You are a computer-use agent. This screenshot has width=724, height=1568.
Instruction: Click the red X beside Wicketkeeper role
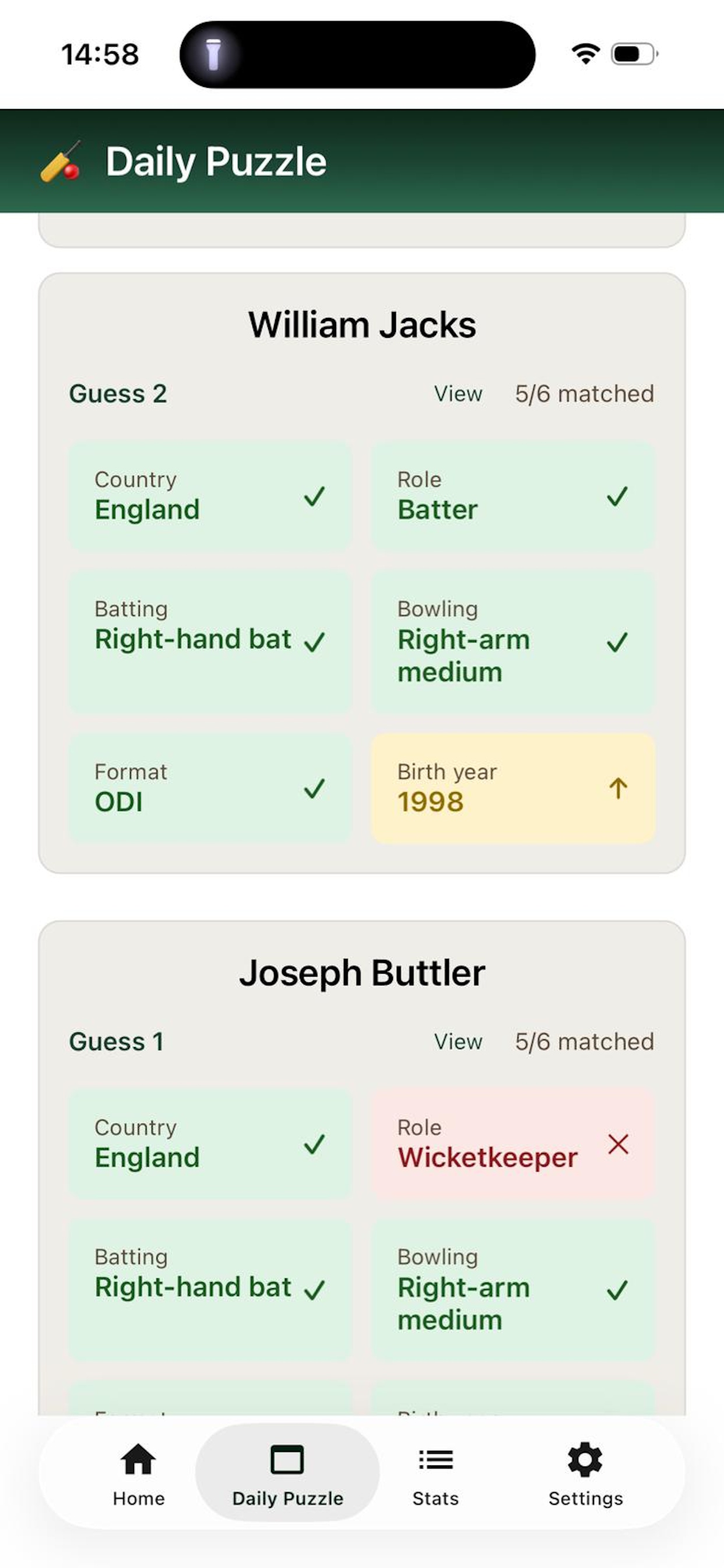click(618, 1144)
